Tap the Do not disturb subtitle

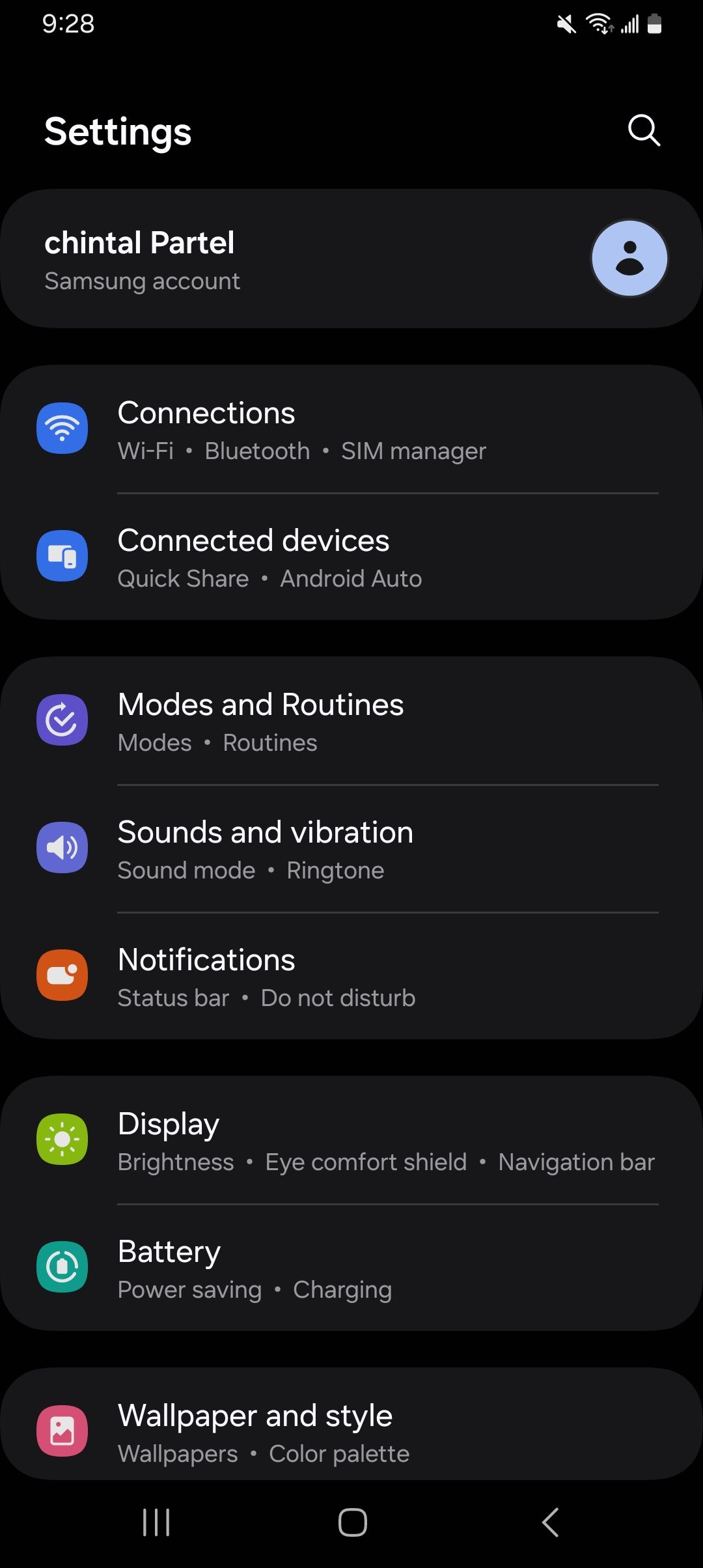338,998
